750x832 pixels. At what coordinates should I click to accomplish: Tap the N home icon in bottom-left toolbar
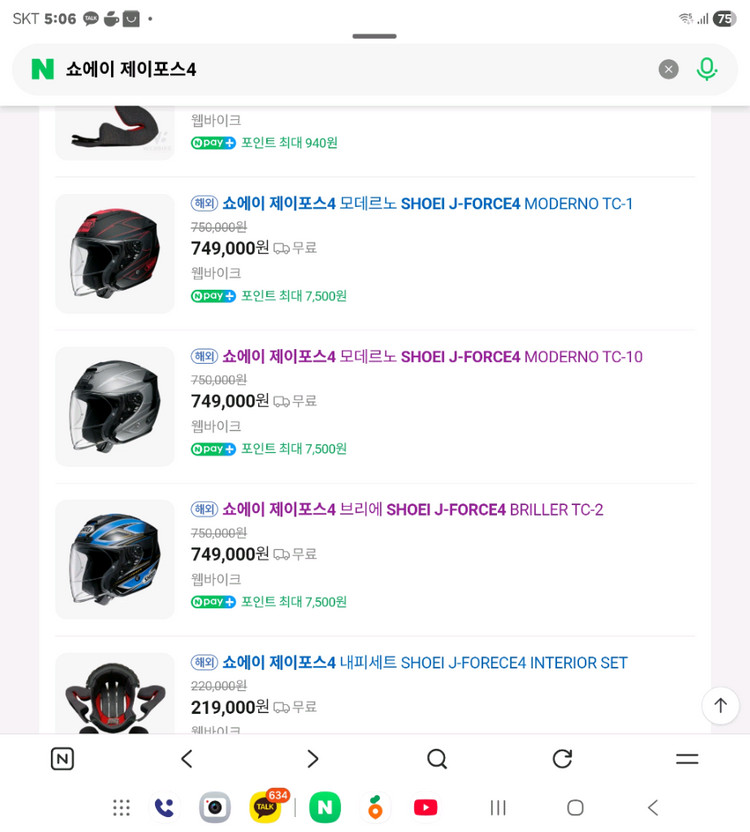point(62,759)
